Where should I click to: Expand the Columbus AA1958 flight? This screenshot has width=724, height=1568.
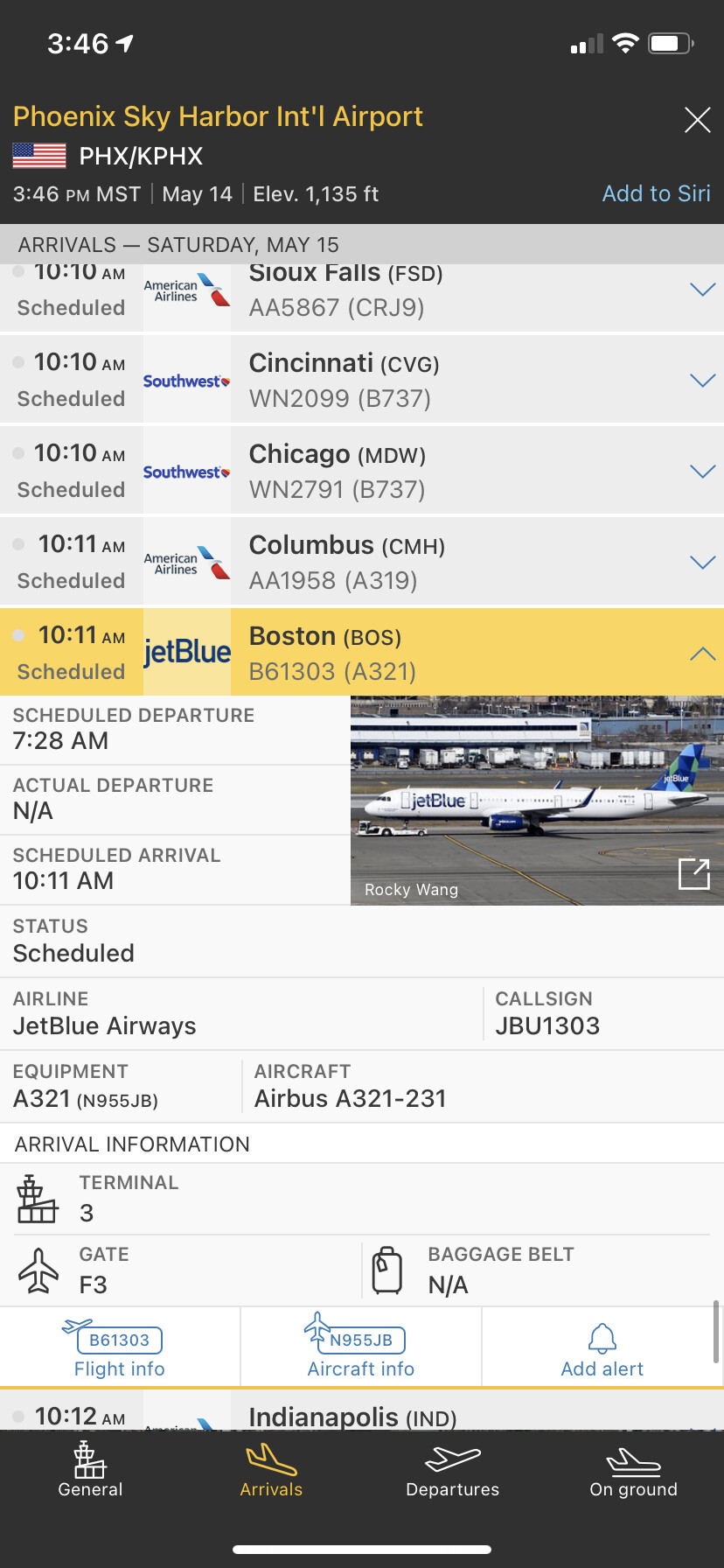pyautogui.click(x=702, y=563)
